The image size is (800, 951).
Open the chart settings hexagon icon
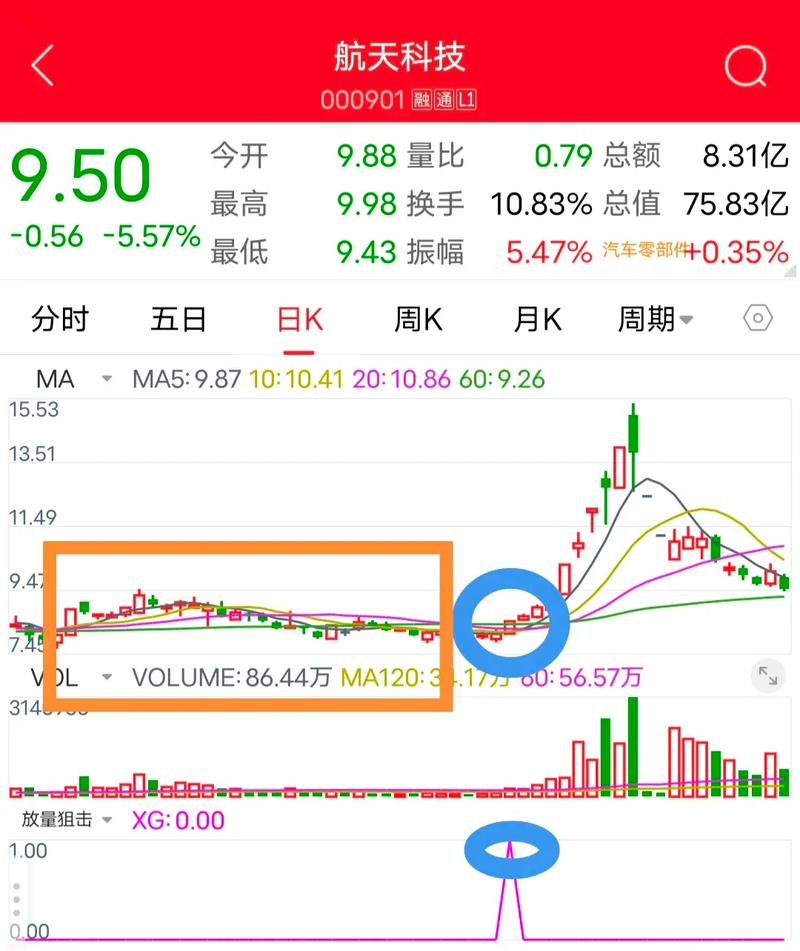[x=757, y=317]
